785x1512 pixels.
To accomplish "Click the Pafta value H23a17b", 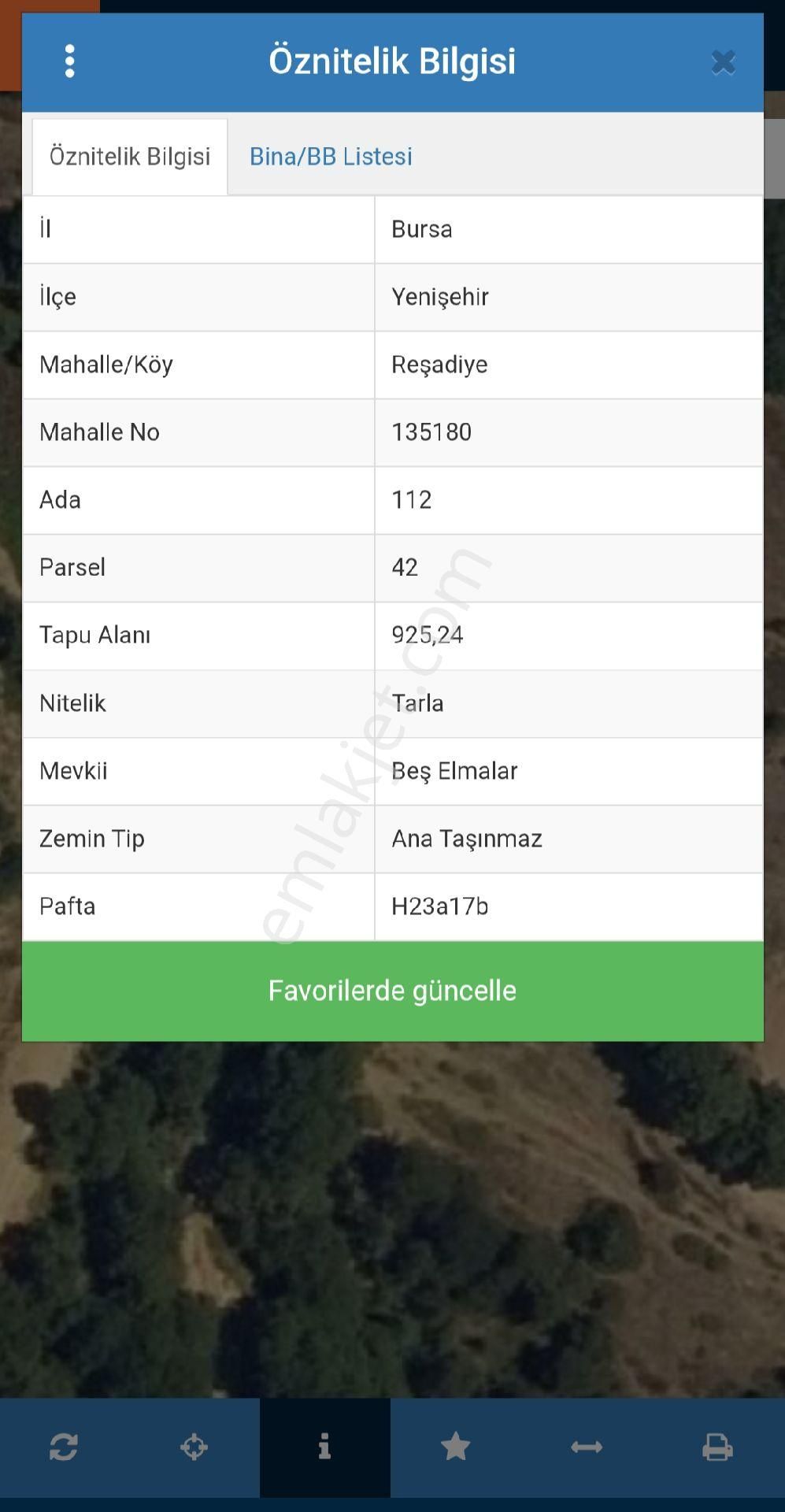I will coord(442,906).
